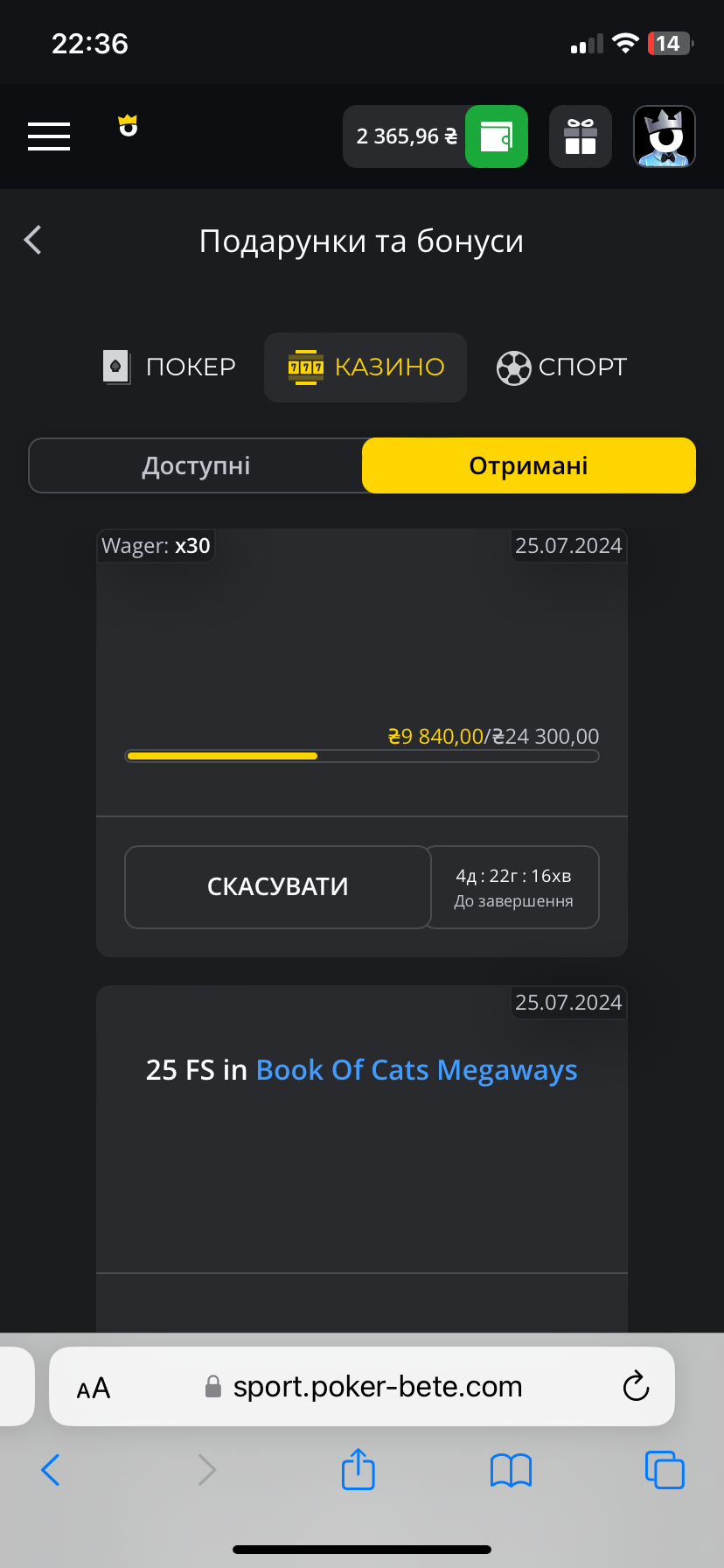724x1568 pixels.
Task: Open the AA reader options
Action: coord(94,1388)
